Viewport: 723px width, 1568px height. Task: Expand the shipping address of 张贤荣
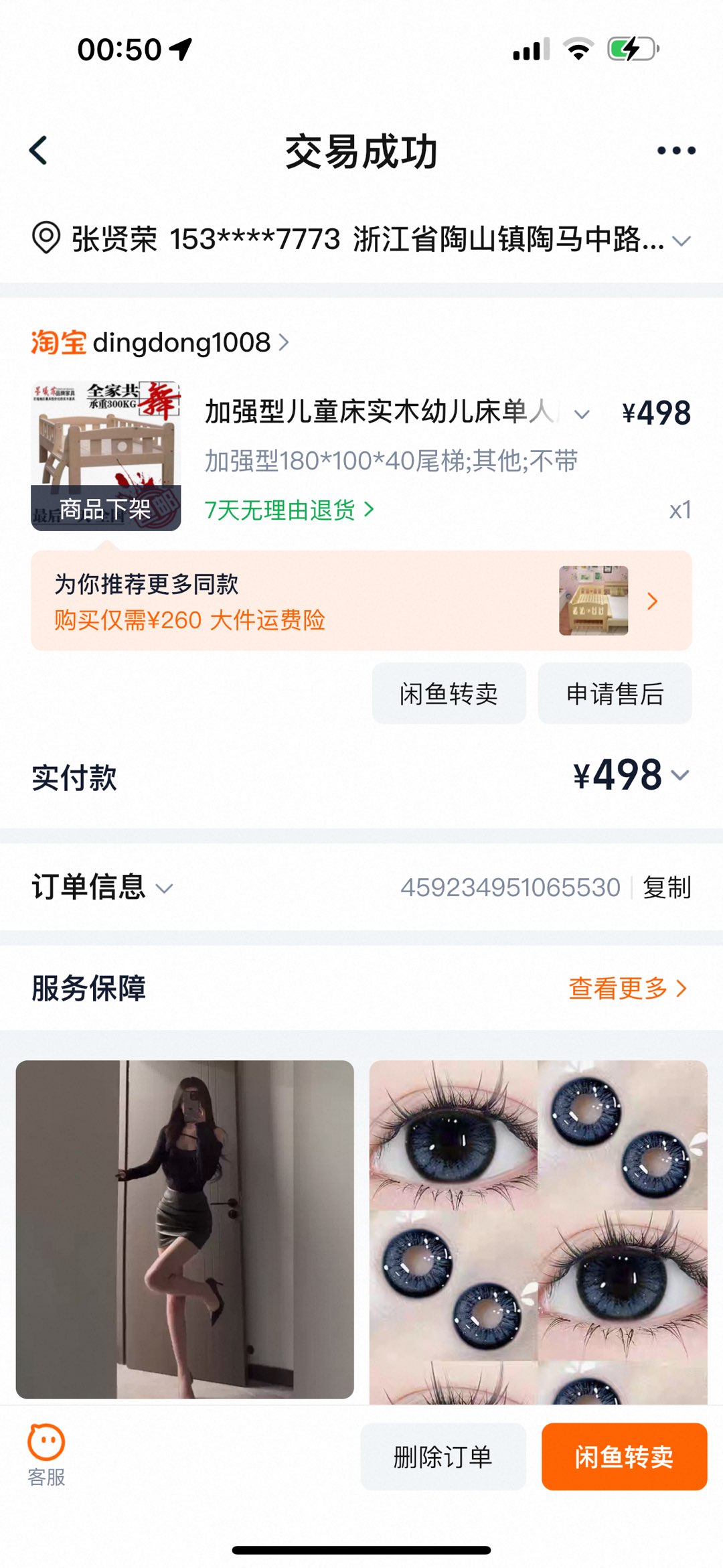point(681,240)
